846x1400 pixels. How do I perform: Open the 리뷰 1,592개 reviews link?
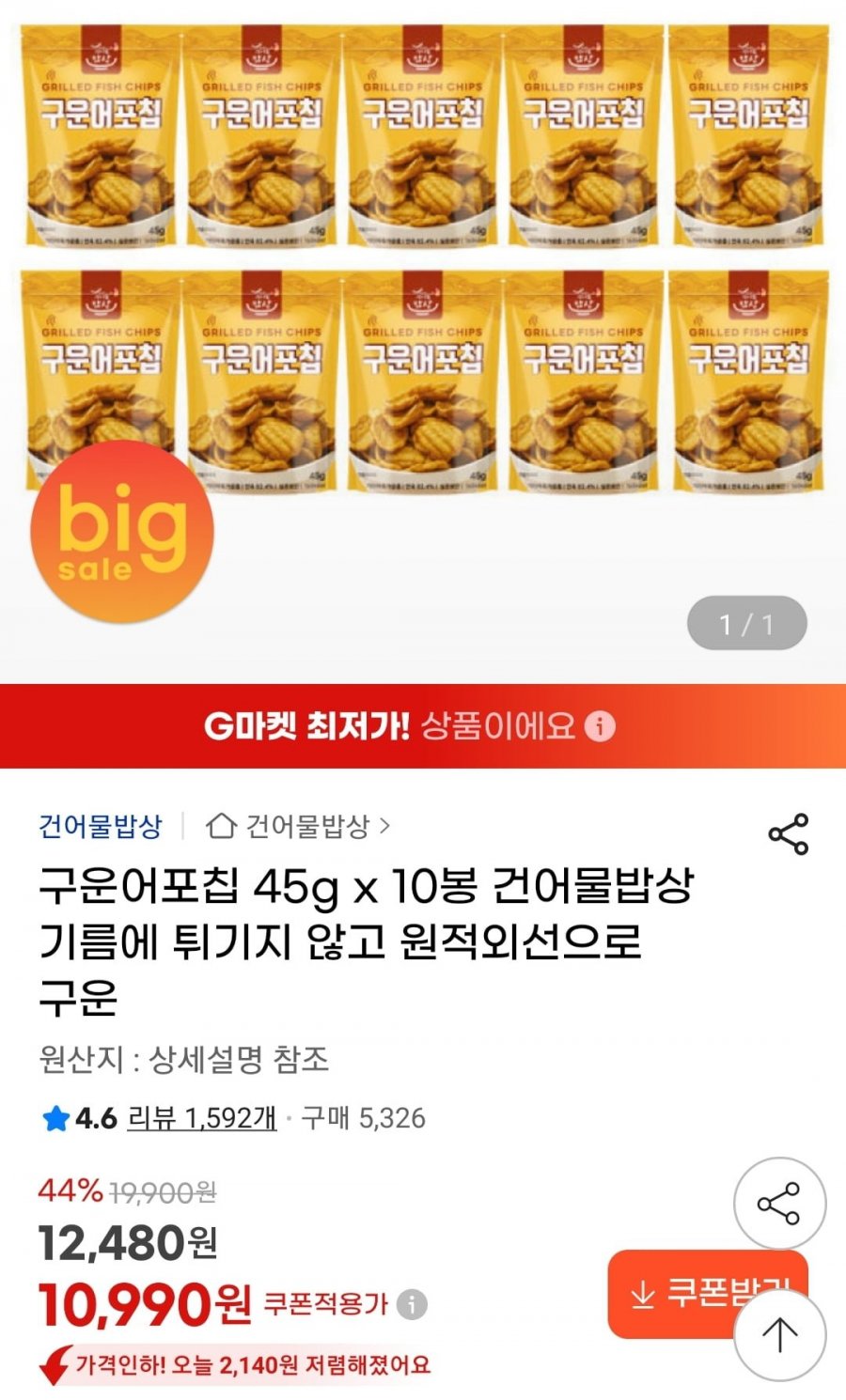pos(201,1118)
